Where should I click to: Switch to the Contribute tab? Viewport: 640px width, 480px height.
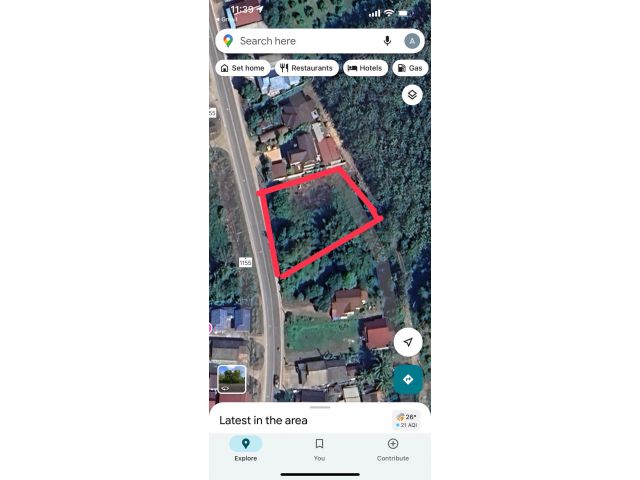tap(392, 449)
